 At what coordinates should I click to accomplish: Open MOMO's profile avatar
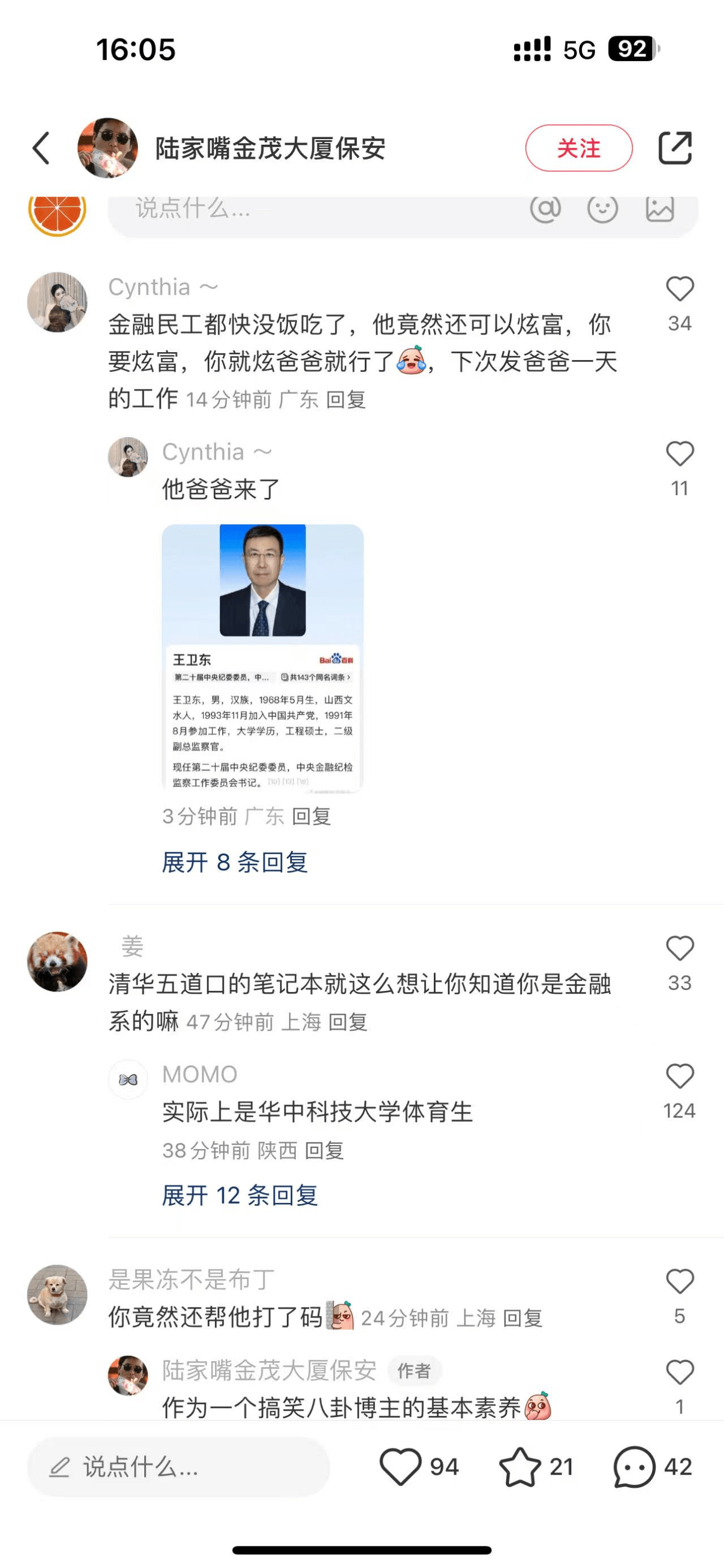tap(128, 1080)
